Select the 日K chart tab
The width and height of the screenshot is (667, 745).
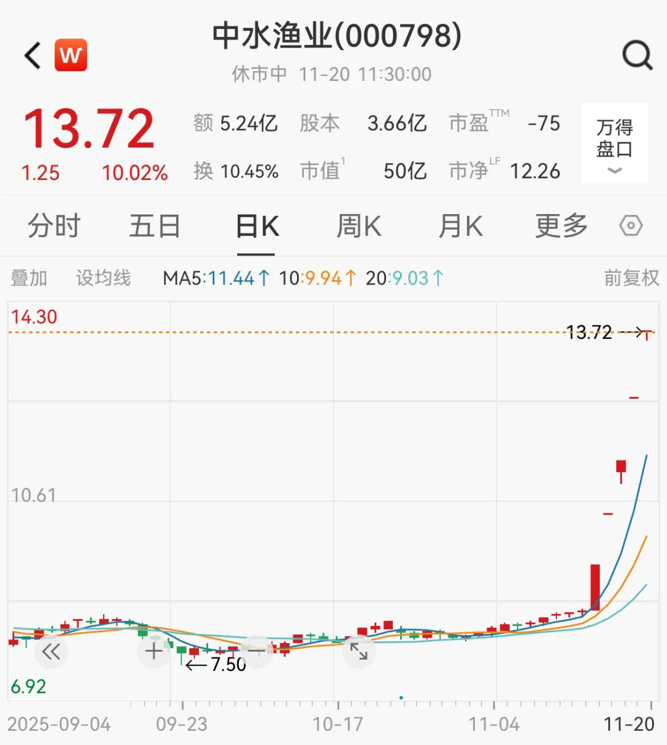coord(257,226)
